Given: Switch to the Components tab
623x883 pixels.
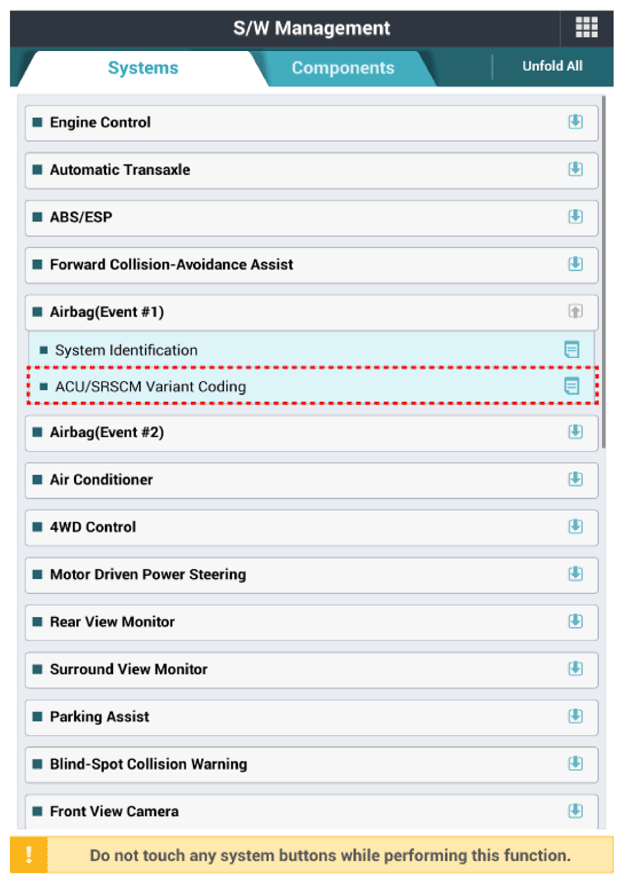Looking at the screenshot, I should [342, 68].
